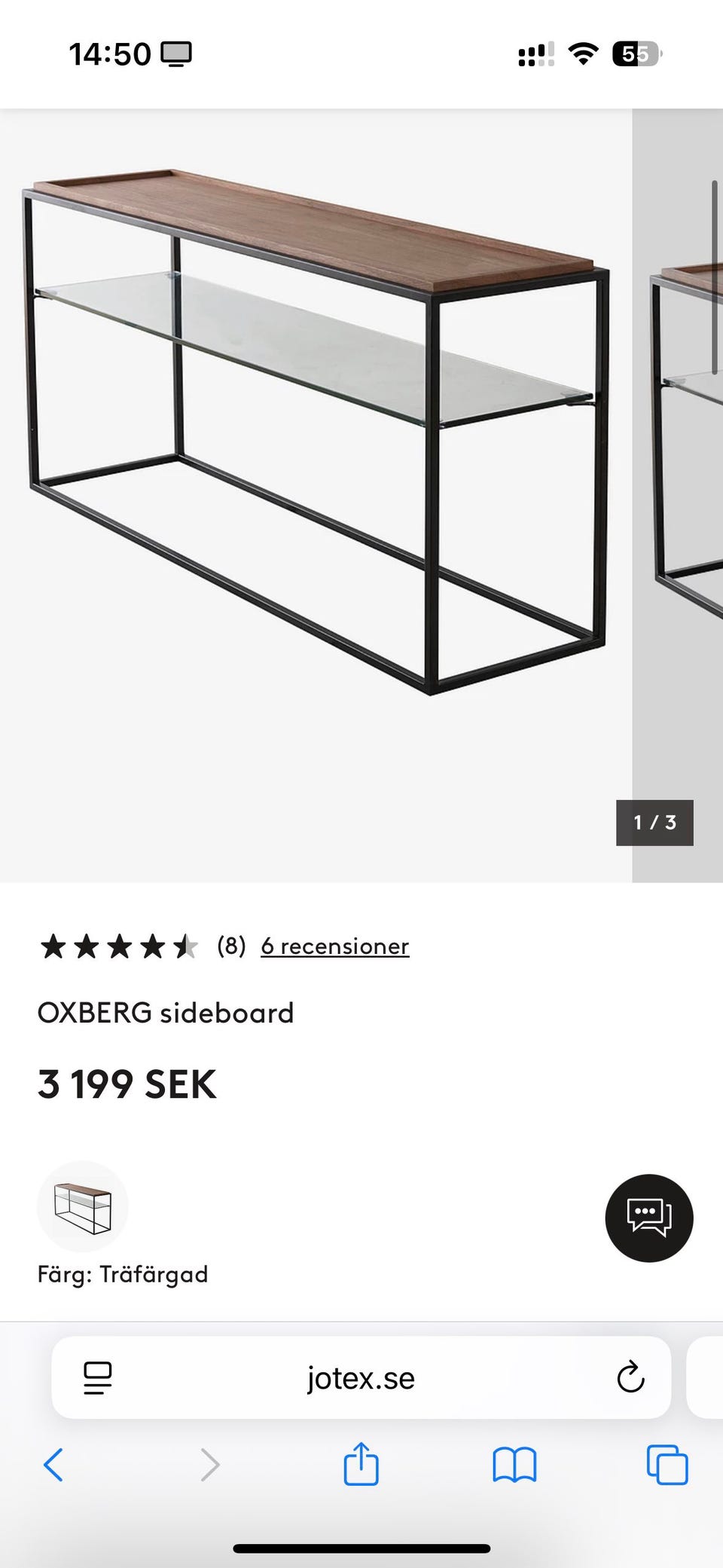The height and width of the screenshot is (1568, 723).
Task: Select the OXBERG sideboard product title
Action: coord(166,1013)
